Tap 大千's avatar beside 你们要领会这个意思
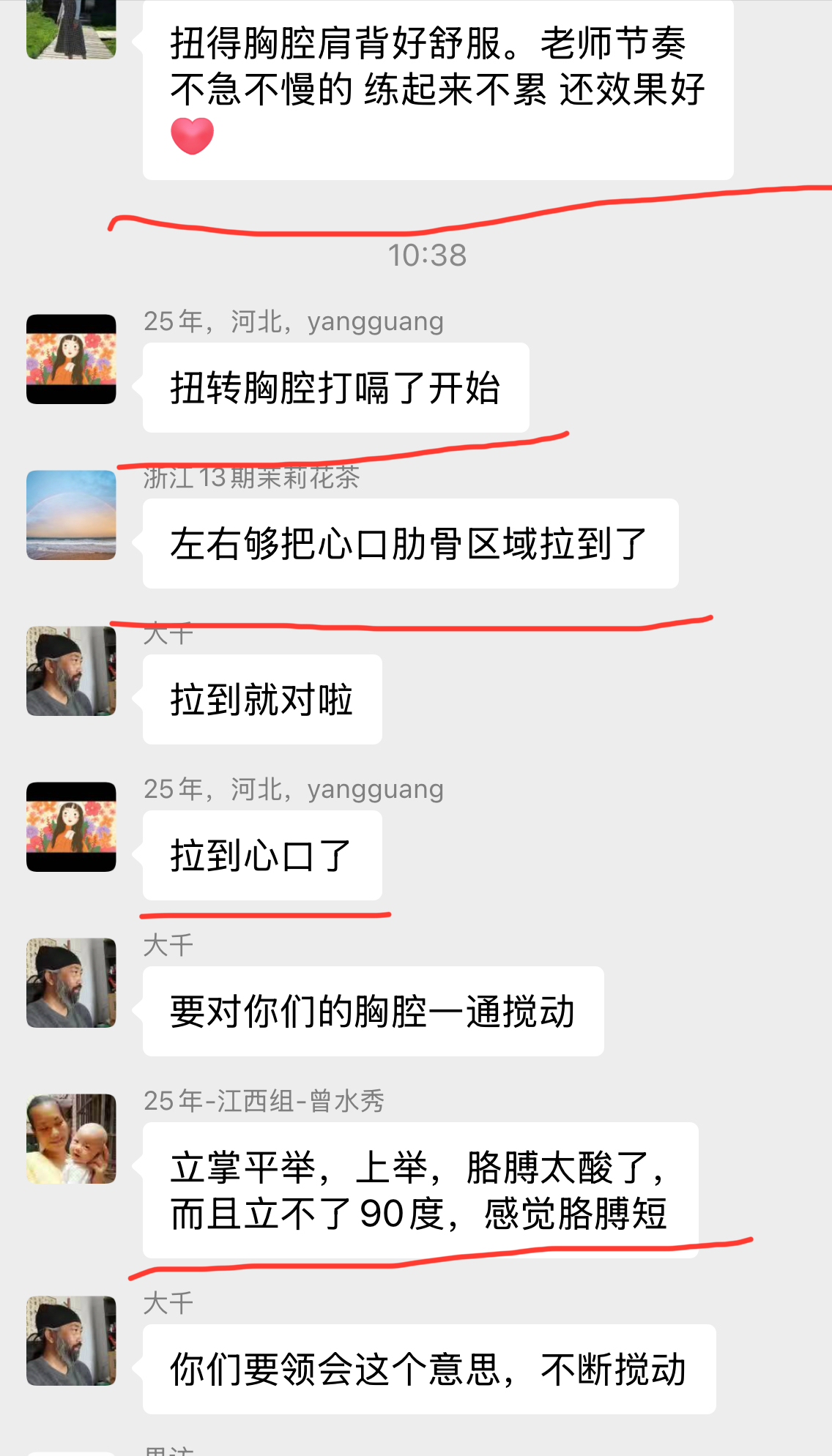The width and height of the screenshot is (832, 1456). pyautogui.click(x=71, y=1340)
